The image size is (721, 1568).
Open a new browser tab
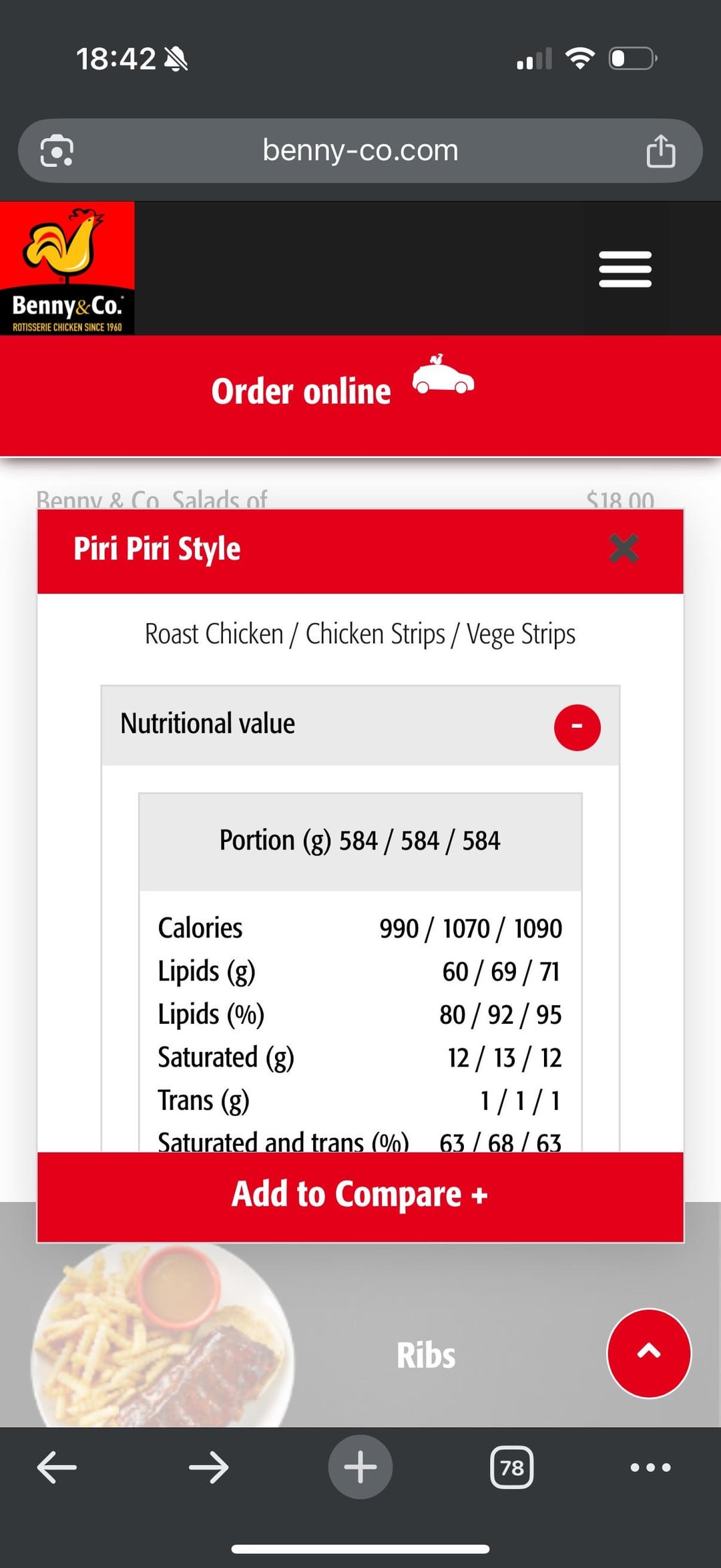[x=360, y=1467]
